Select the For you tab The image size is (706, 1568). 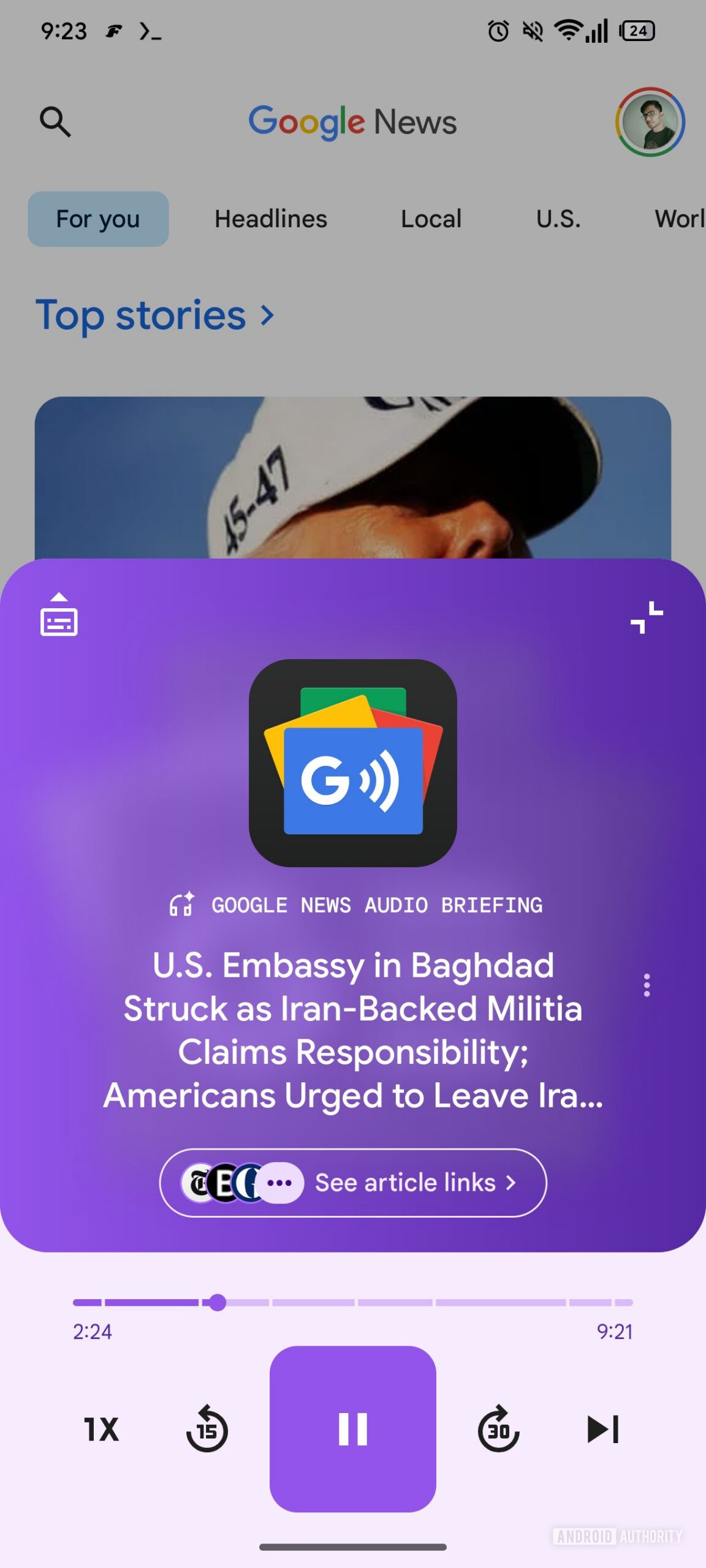tap(98, 219)
